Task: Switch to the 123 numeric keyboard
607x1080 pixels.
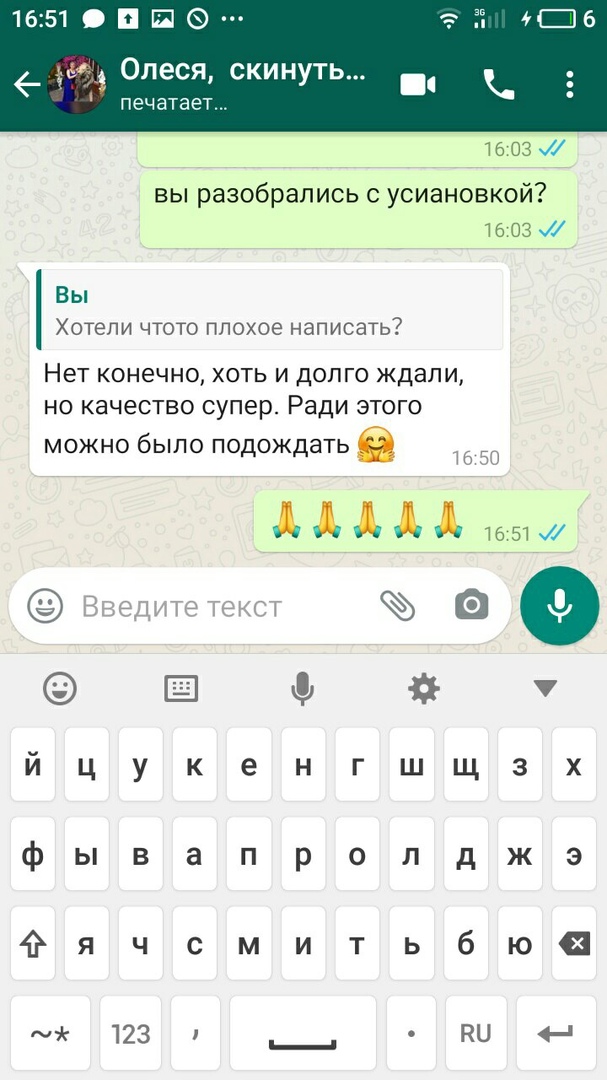Action: point(130,1033)
